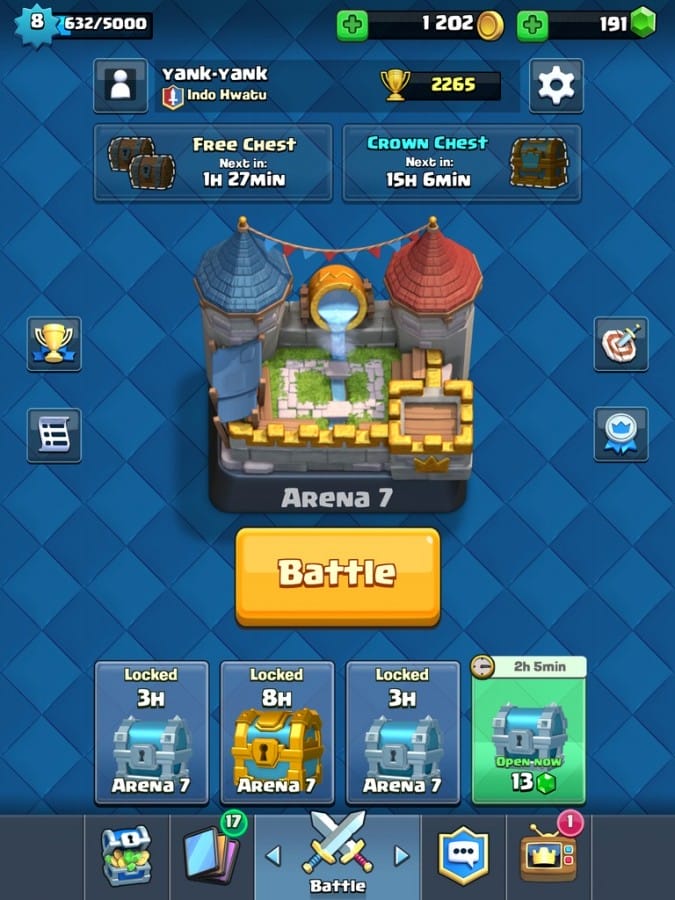Open the trophy leaderboard icon

(54, 344)
